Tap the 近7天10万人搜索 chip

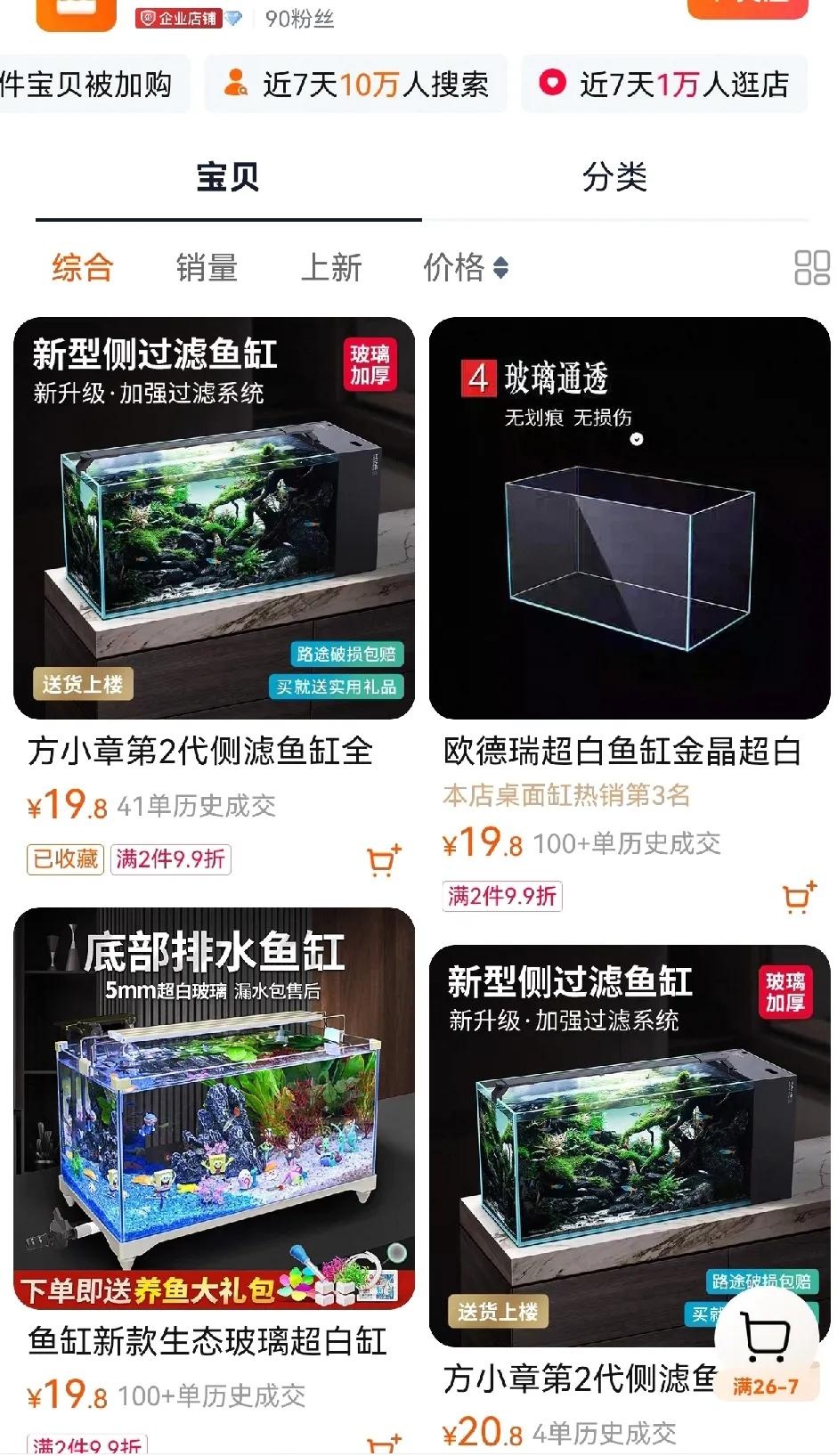[356, 85]
